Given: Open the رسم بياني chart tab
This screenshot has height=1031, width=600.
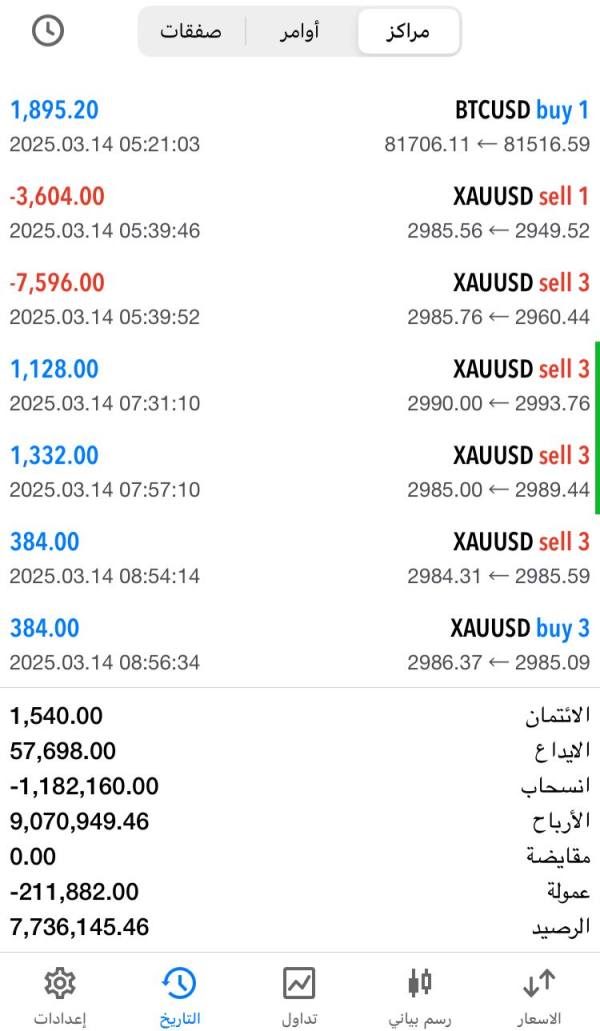Looking at the screenshot, I should [420, 995].
